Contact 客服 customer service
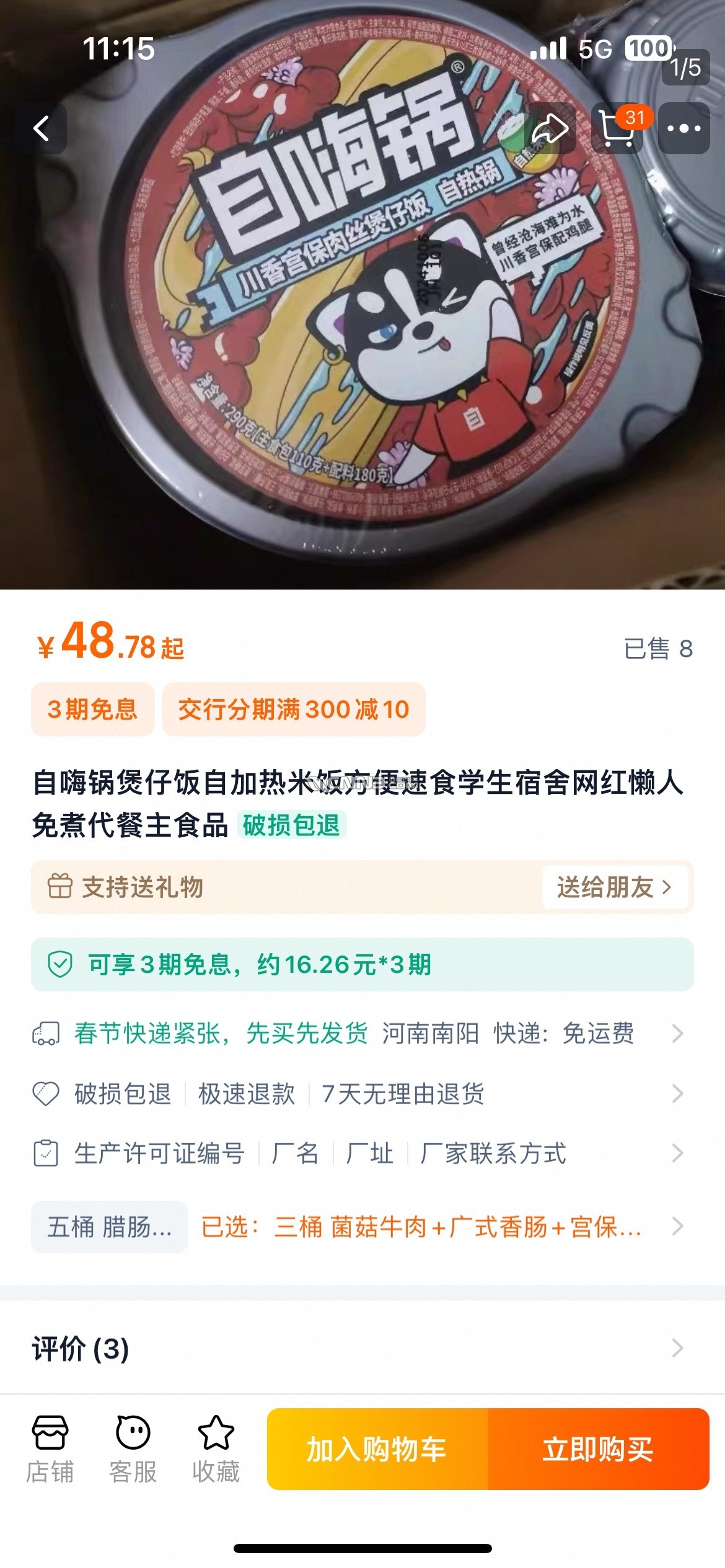The height and width of the screenshot is (1568, 725). coord(133,1449)
